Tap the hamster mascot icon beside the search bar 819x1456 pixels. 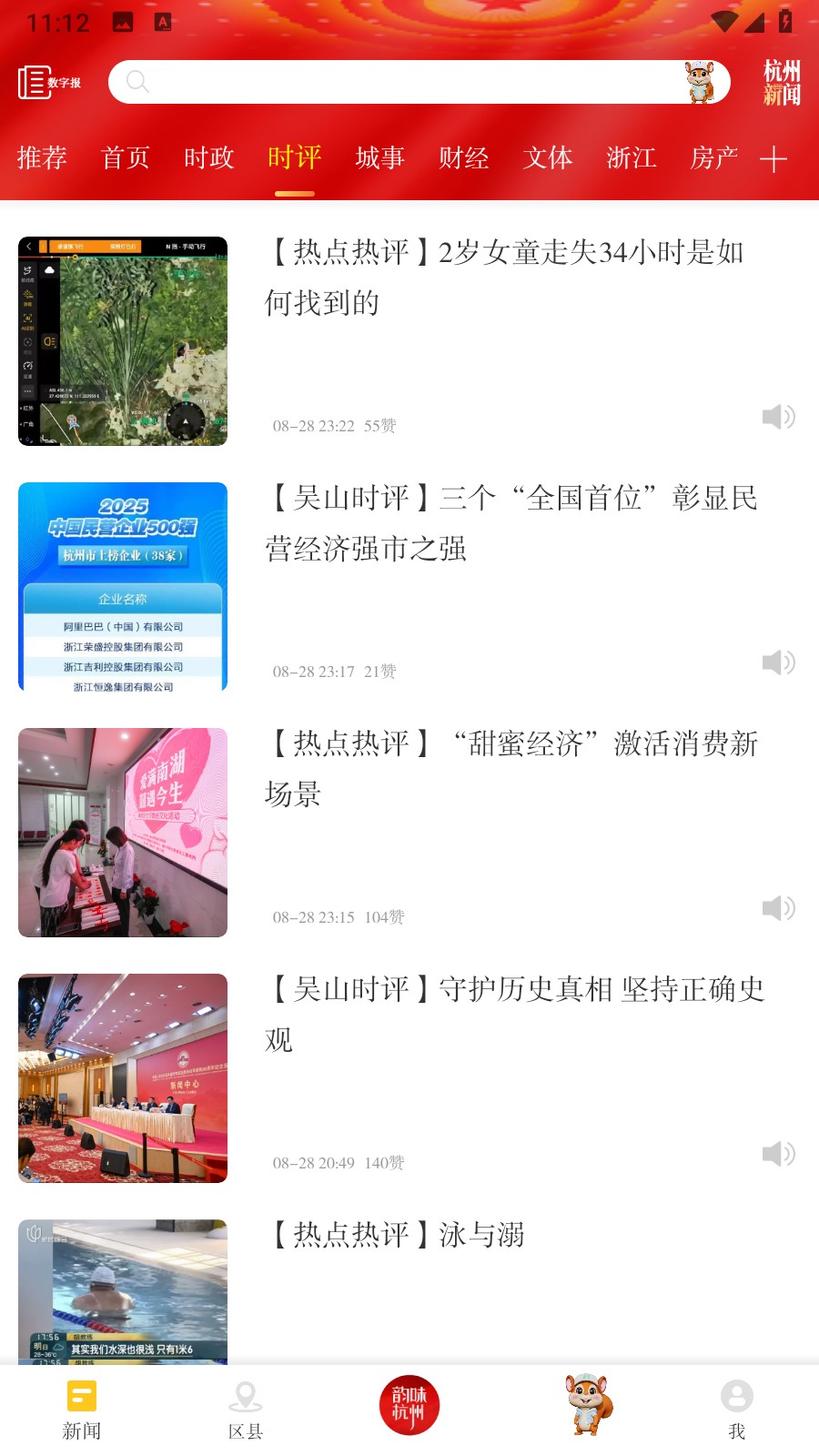(700, 80)
